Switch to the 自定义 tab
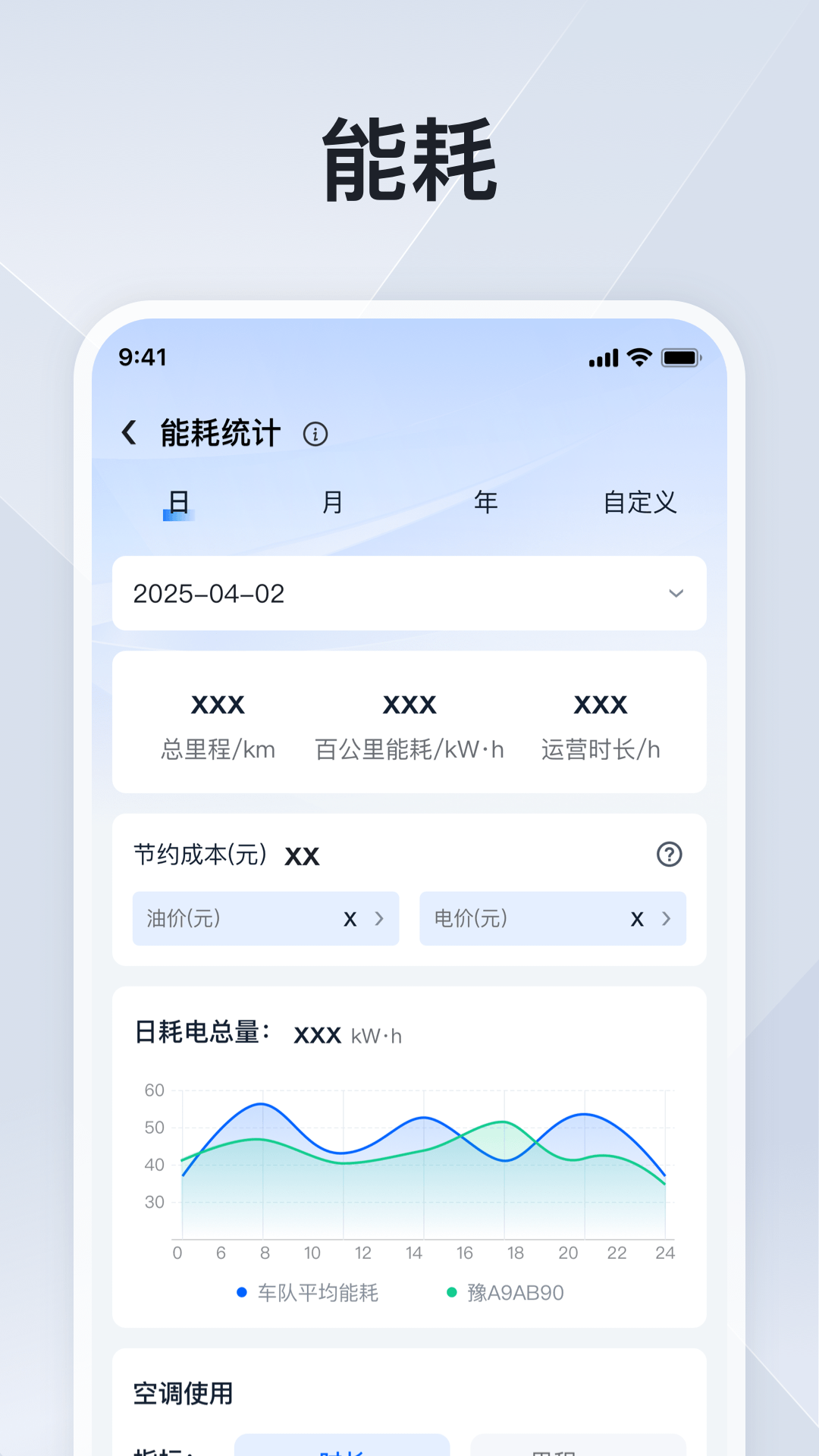Image resolution: width=819 pixels, height=1456 pixels. click(x=641, y=501)
